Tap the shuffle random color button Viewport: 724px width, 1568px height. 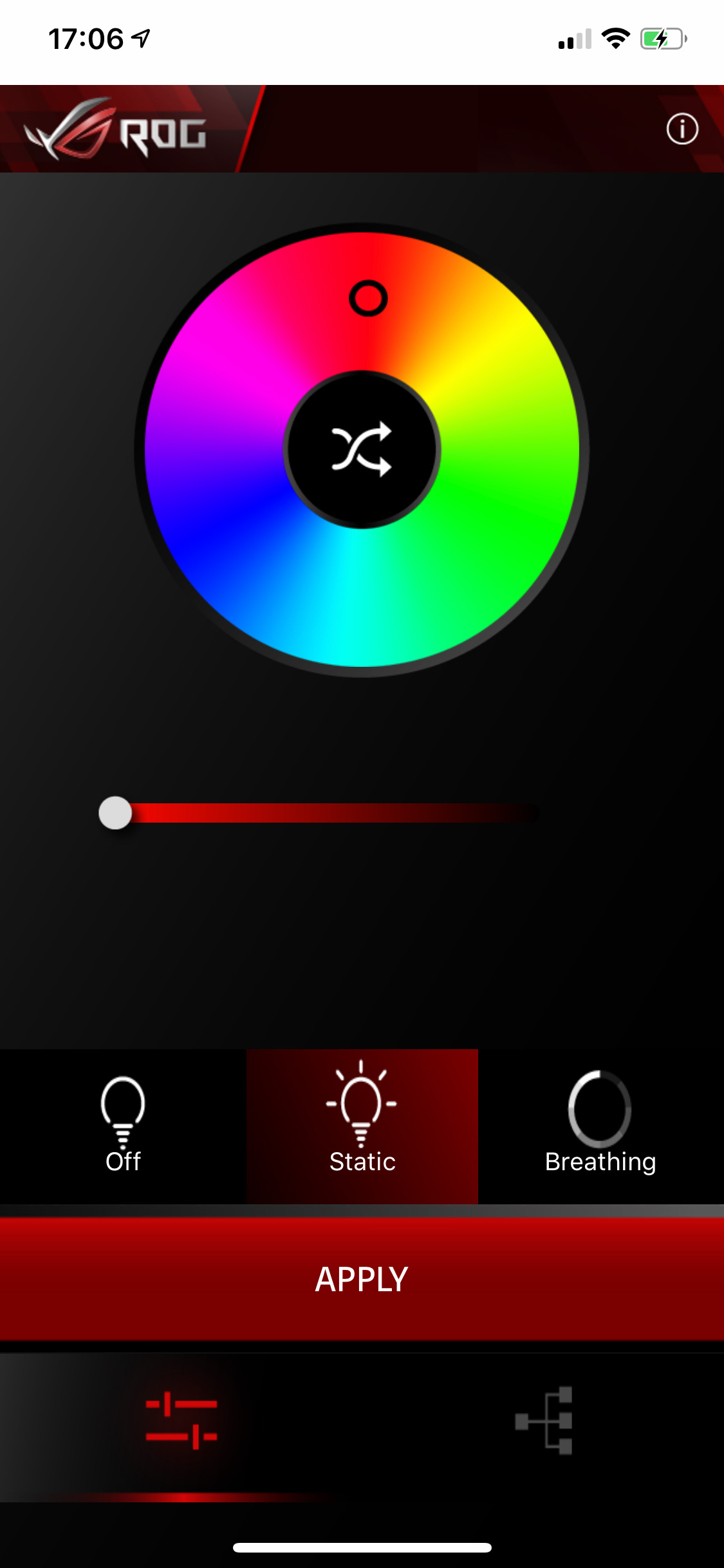pos(362,449)
